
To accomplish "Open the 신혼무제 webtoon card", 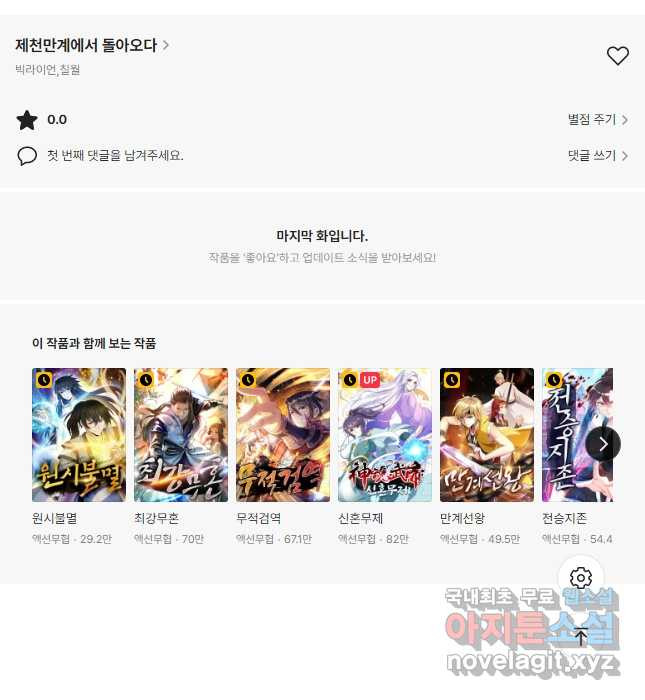I will click(x=385, y=436).
